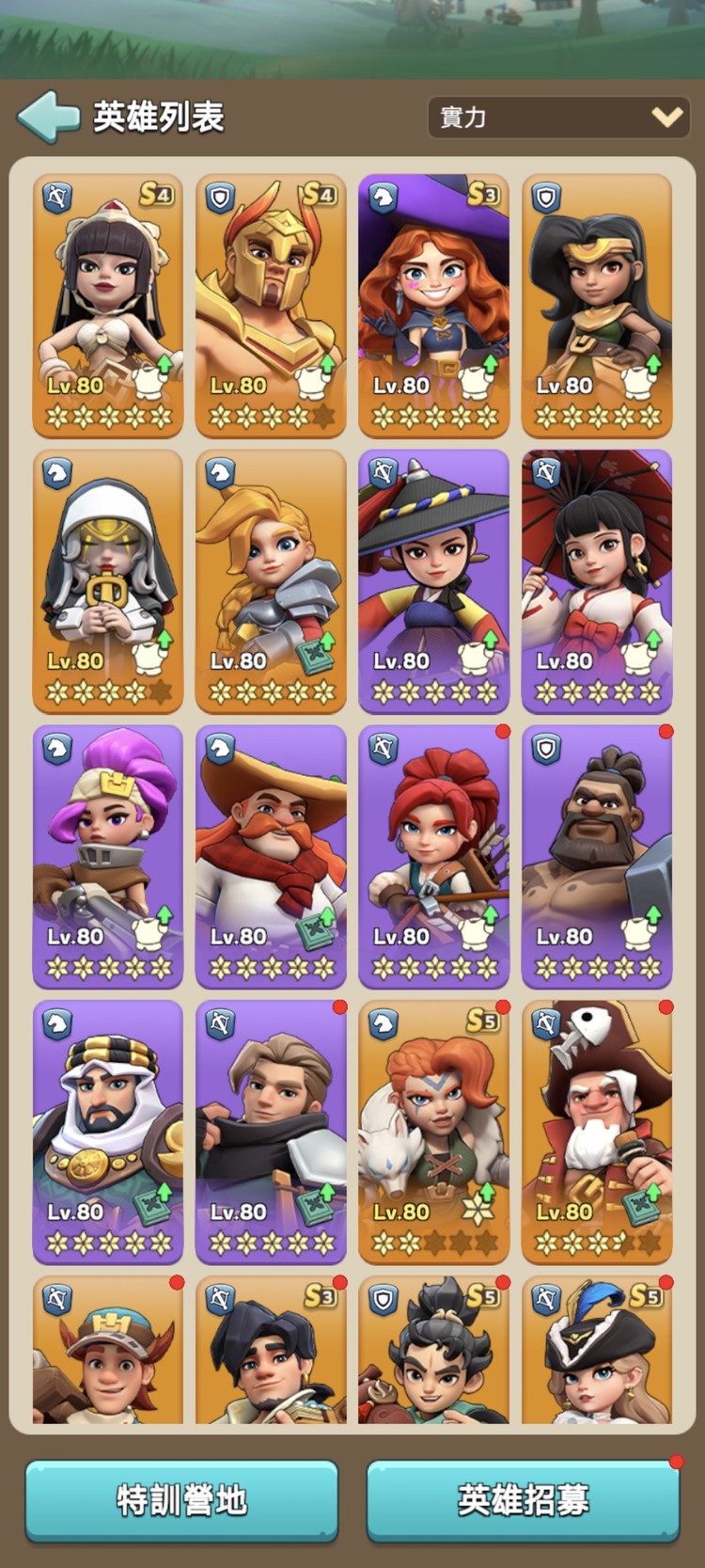
Task: Open the 實力 sort dropdown
Action: [560, 118]
